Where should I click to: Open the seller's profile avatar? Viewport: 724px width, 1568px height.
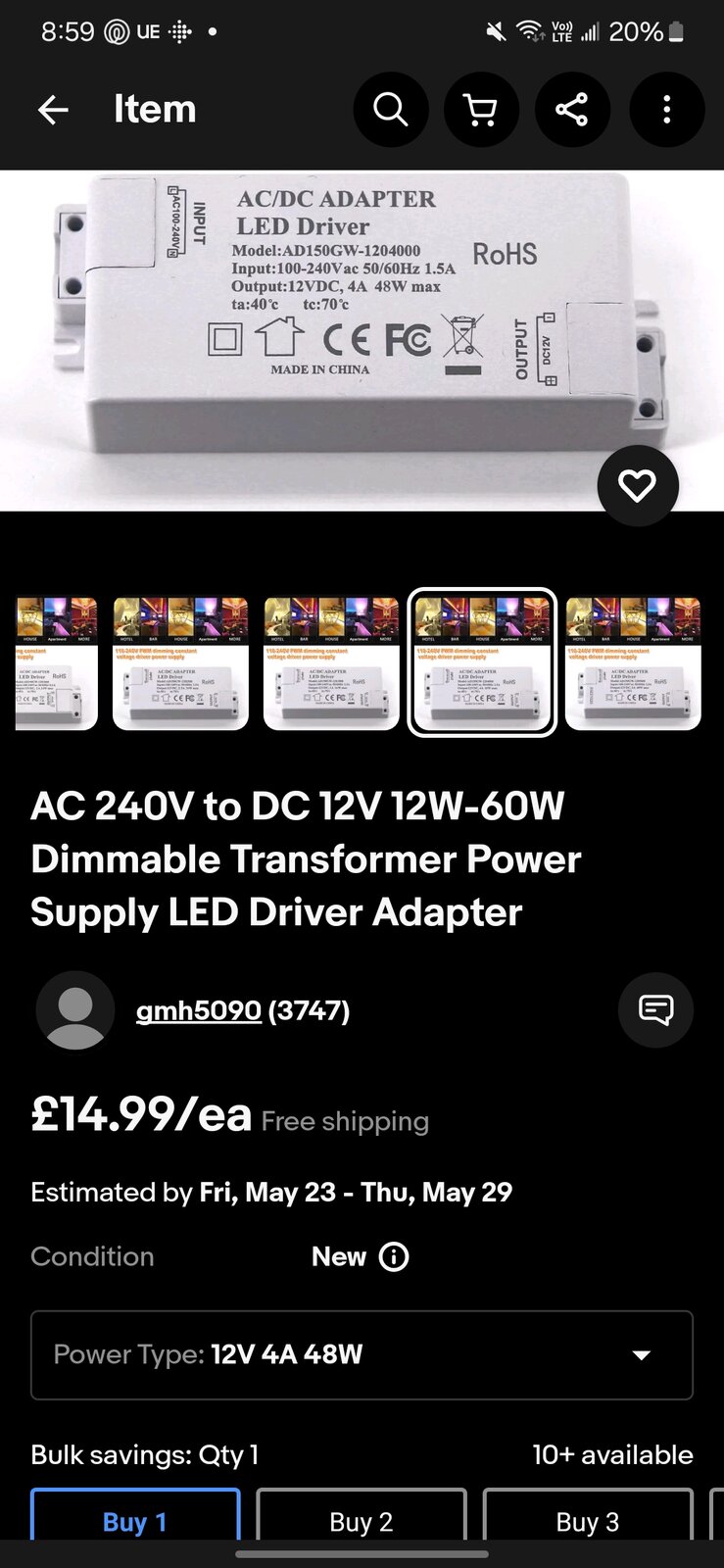(x=74, y=1010)
